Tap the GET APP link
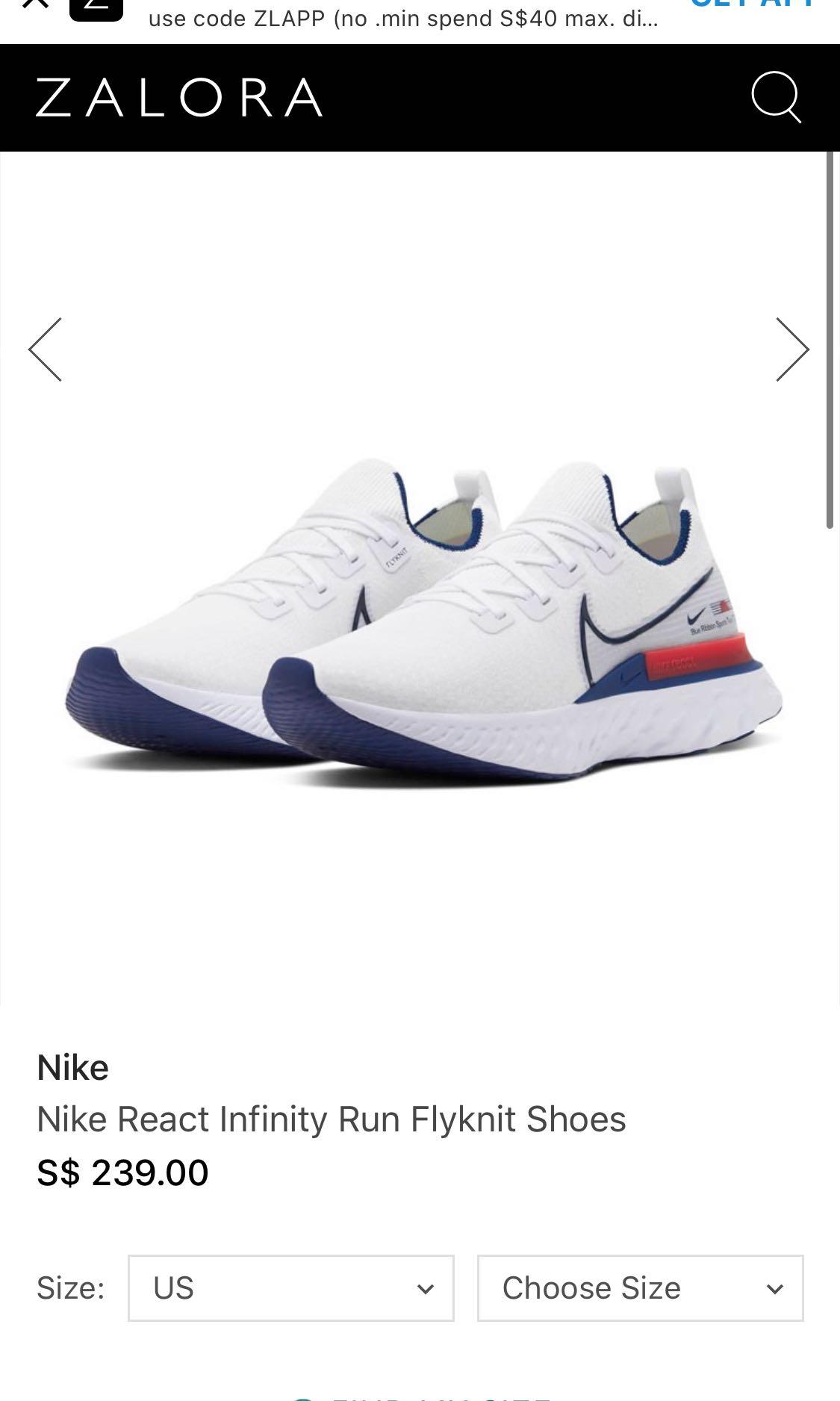 tap(753, 4)
